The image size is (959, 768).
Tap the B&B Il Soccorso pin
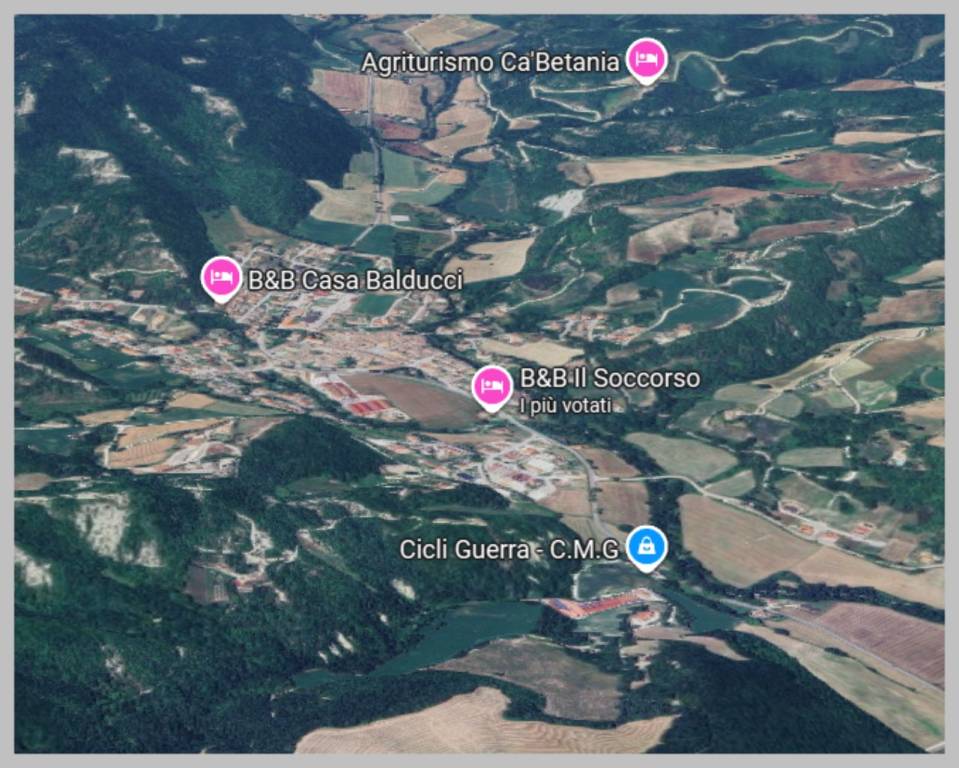pos(492,386)
